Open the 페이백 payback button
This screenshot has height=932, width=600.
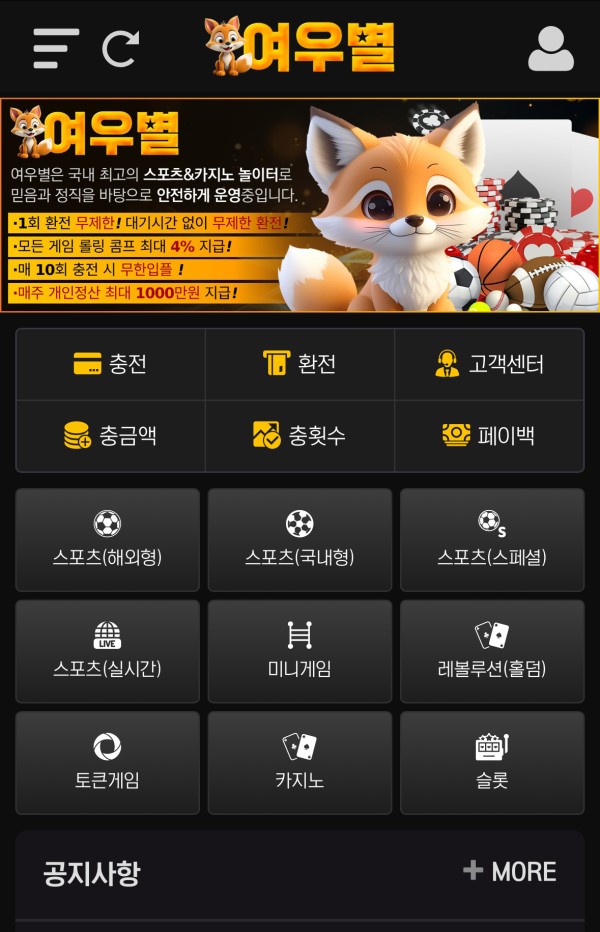(490, 436)
